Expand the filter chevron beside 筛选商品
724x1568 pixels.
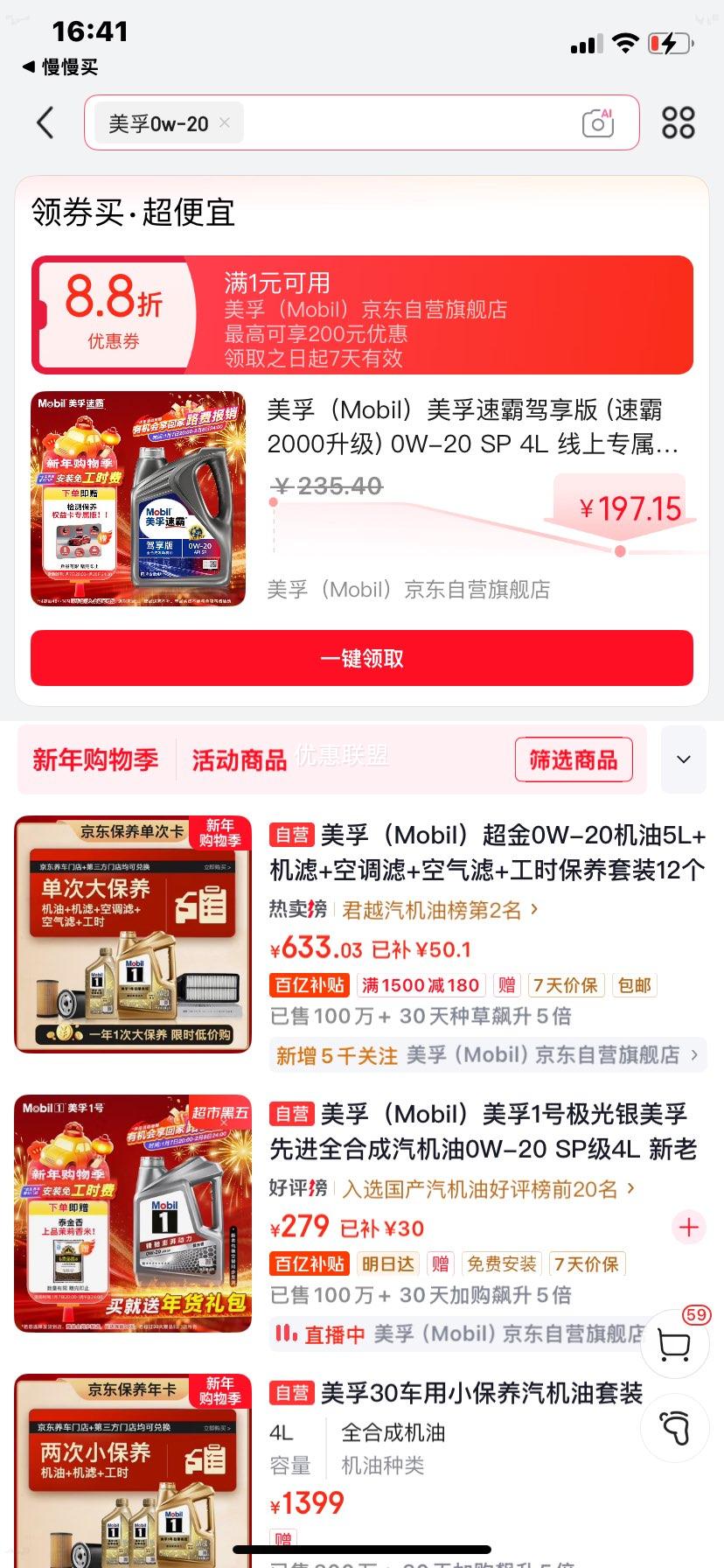pos(684,759)
